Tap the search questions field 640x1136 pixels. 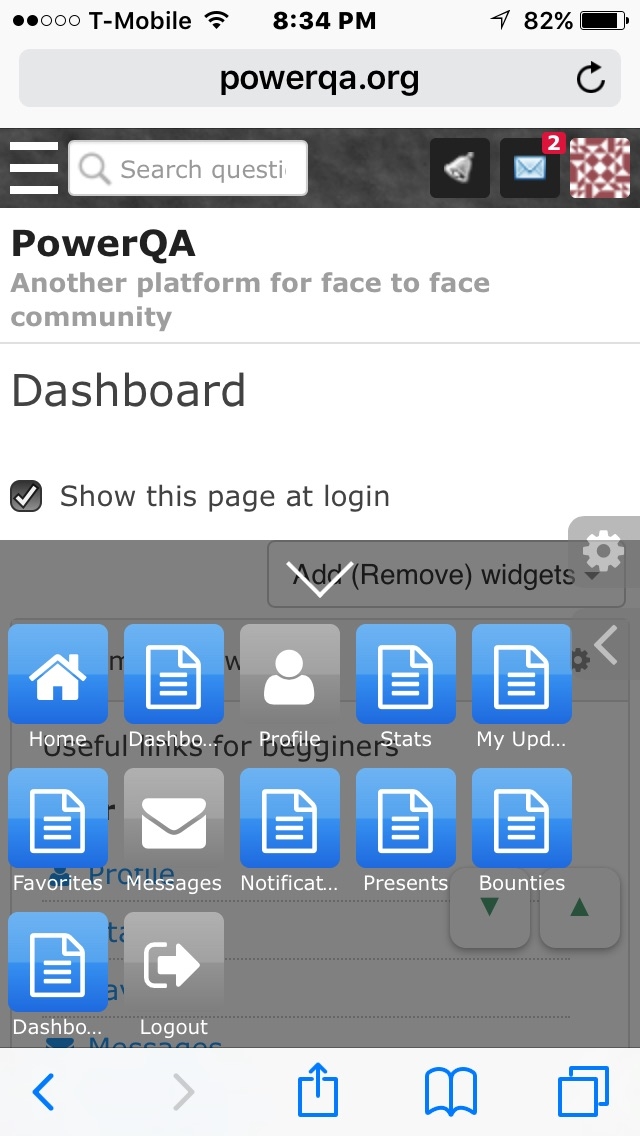pos(188,169)
